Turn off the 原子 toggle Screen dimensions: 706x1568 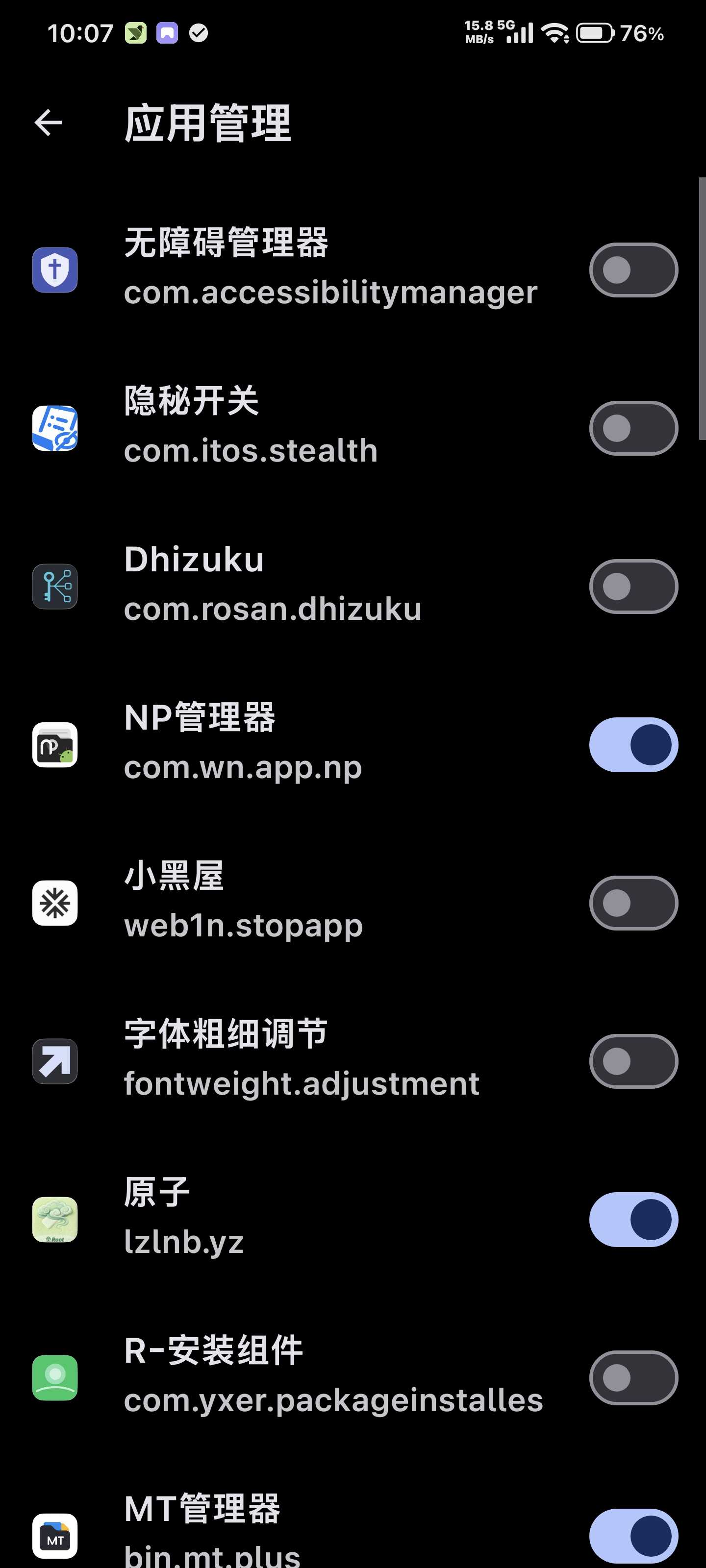633,1219
